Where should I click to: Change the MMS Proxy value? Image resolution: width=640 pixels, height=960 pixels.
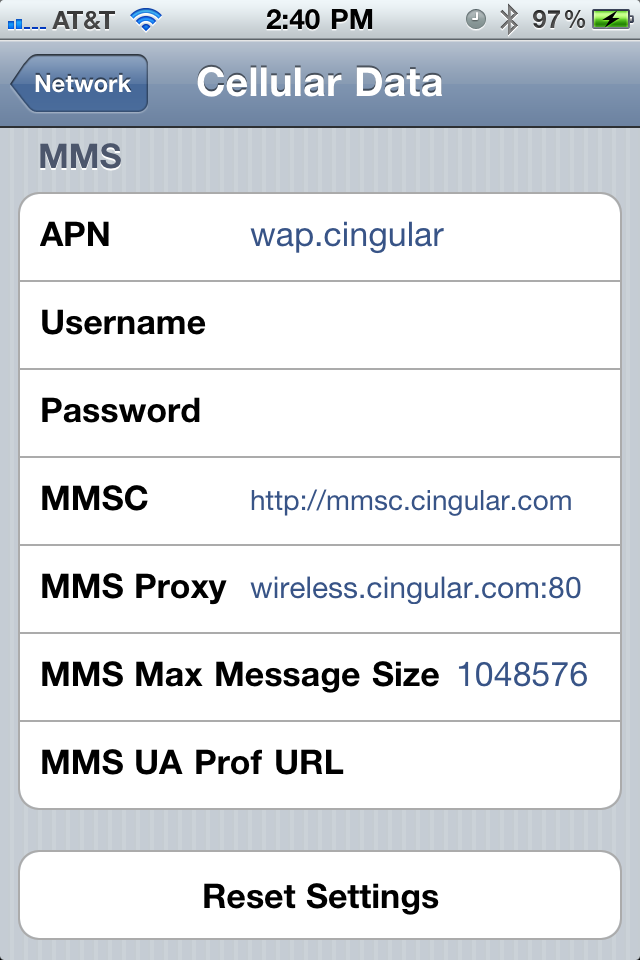click(415, 588)
